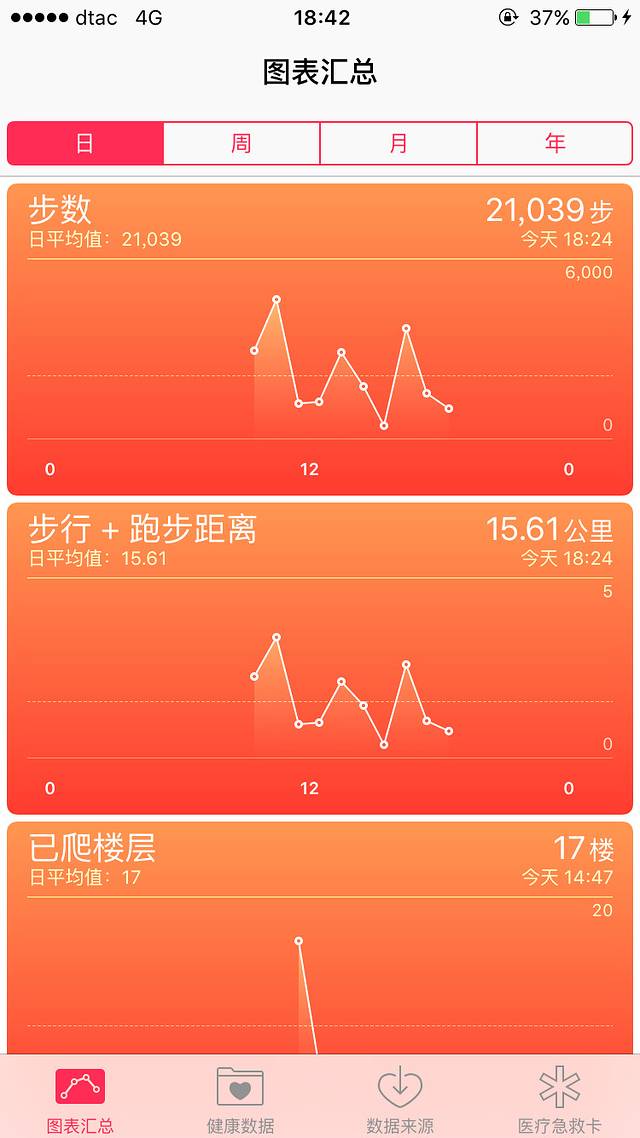Image resolution: width=640 pixels, height=1138 pixels.
Task: Switch to the 周 (week) view
Action: (241, 143)
